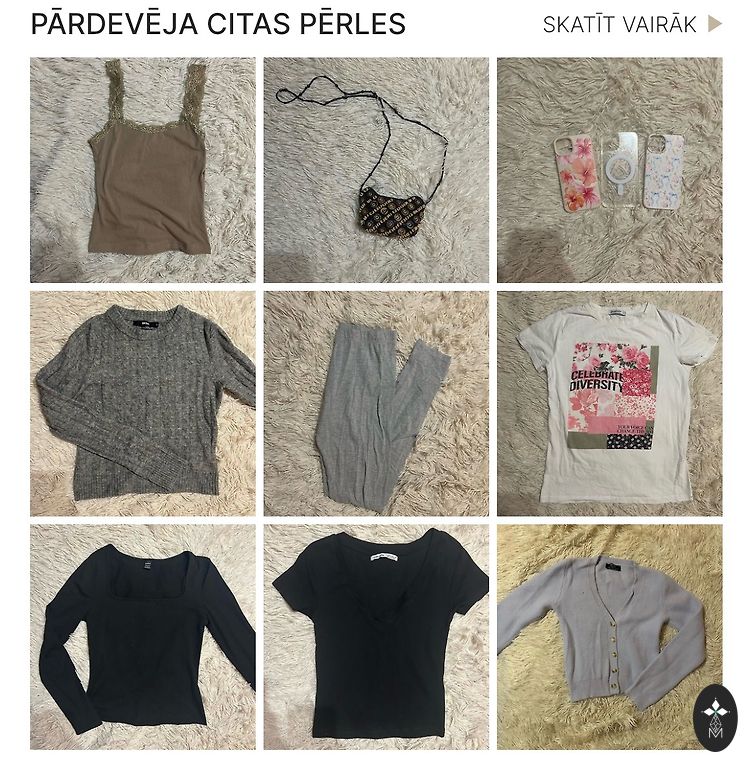Open the phone cases listing
Screen dimensions: 754x768
[x=609, y=170]
